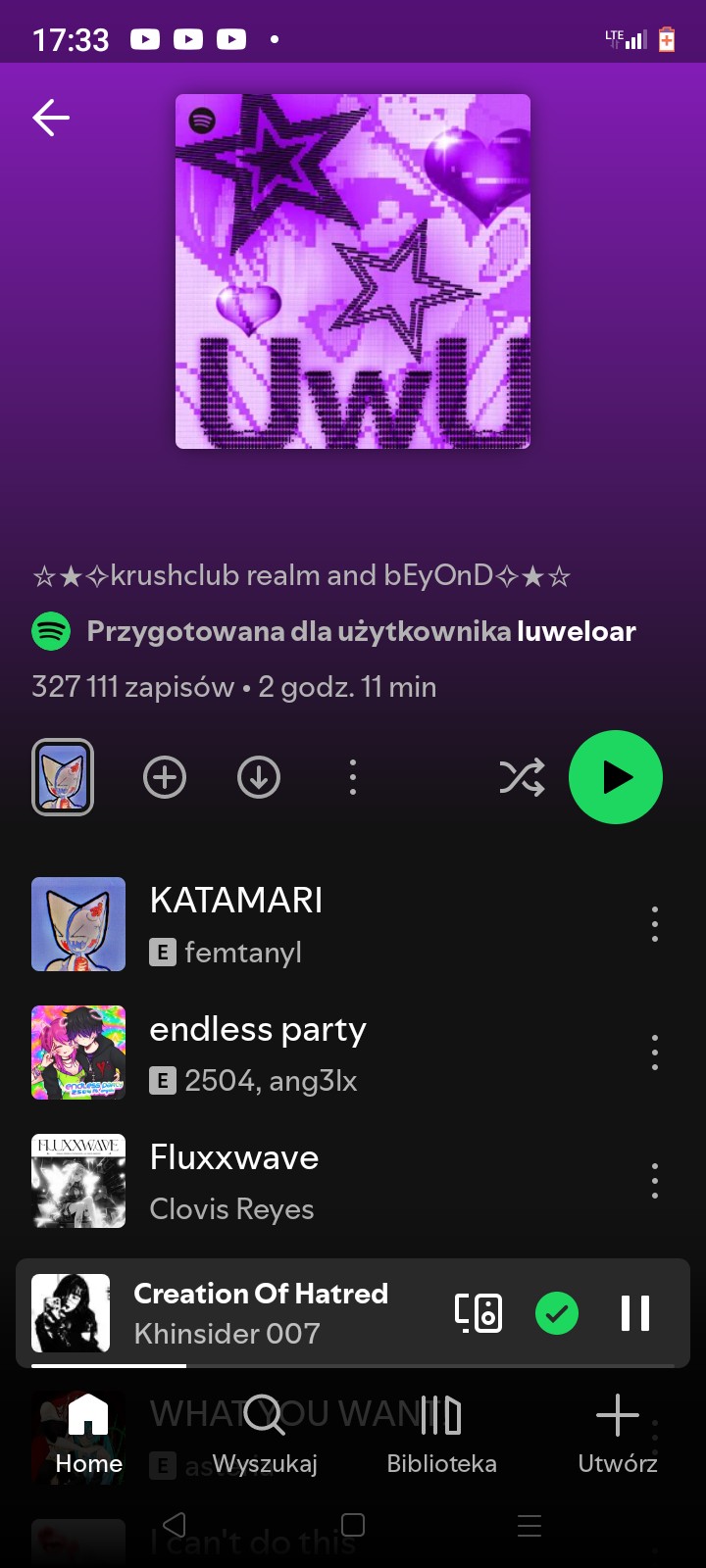Open the playlist preview thumbnail button
Image resolution: width=706 pixels, height=1568 pixels.
(63, 777)
